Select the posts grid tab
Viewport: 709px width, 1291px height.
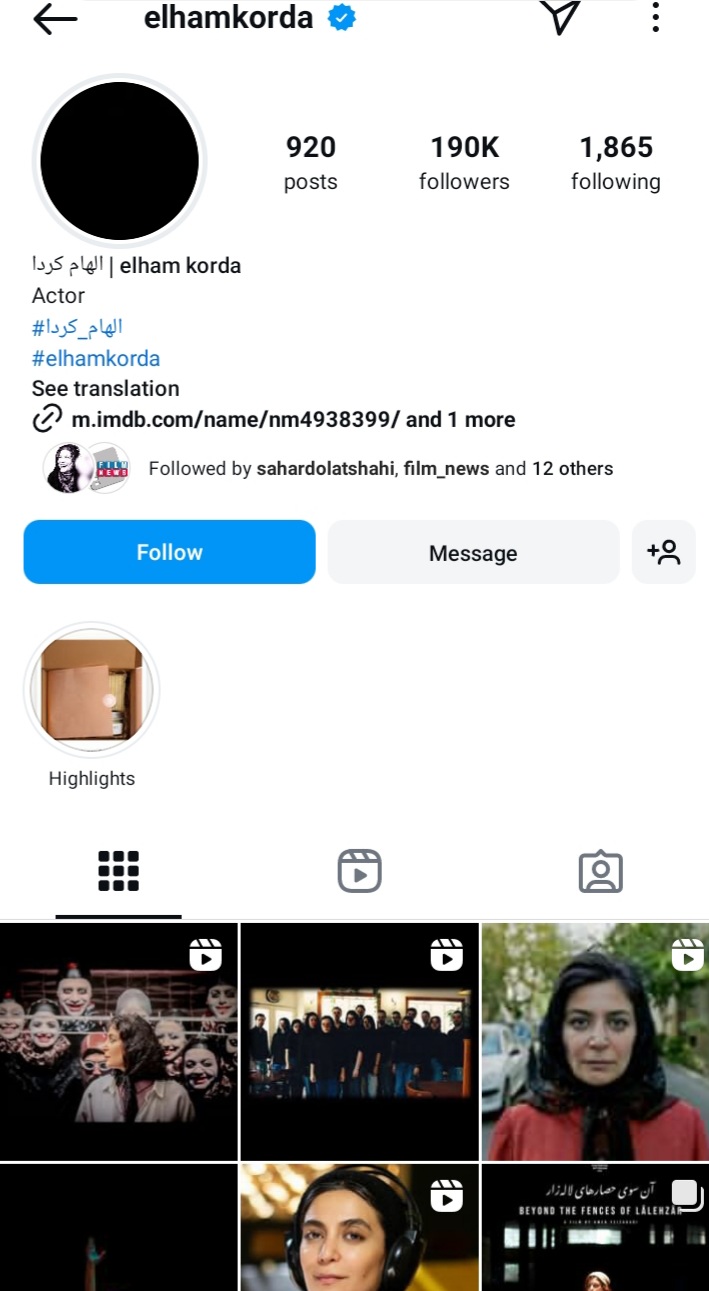click(118, 871)
